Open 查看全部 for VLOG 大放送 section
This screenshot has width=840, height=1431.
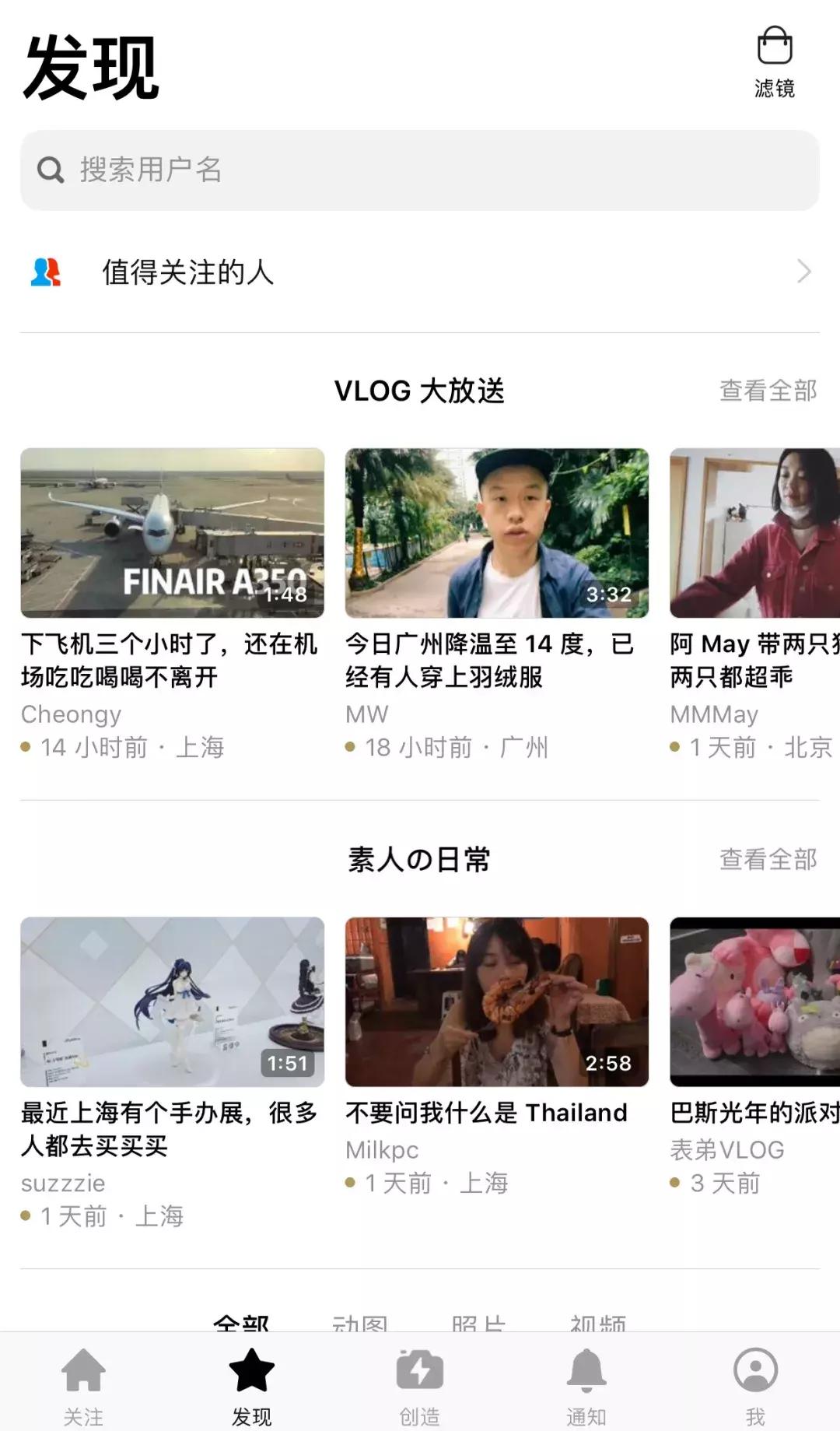tap(767, 391)
